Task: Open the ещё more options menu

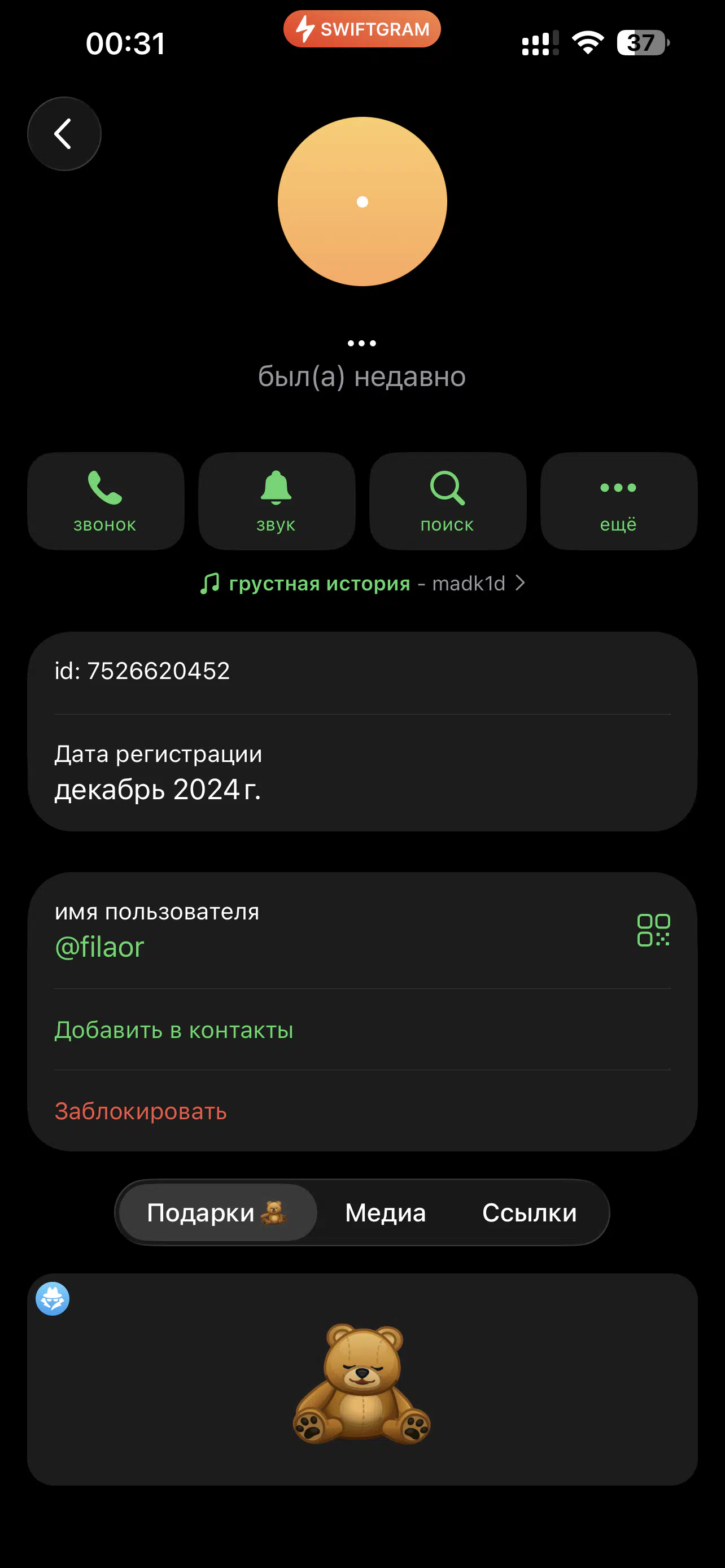Action: point(618,501)
